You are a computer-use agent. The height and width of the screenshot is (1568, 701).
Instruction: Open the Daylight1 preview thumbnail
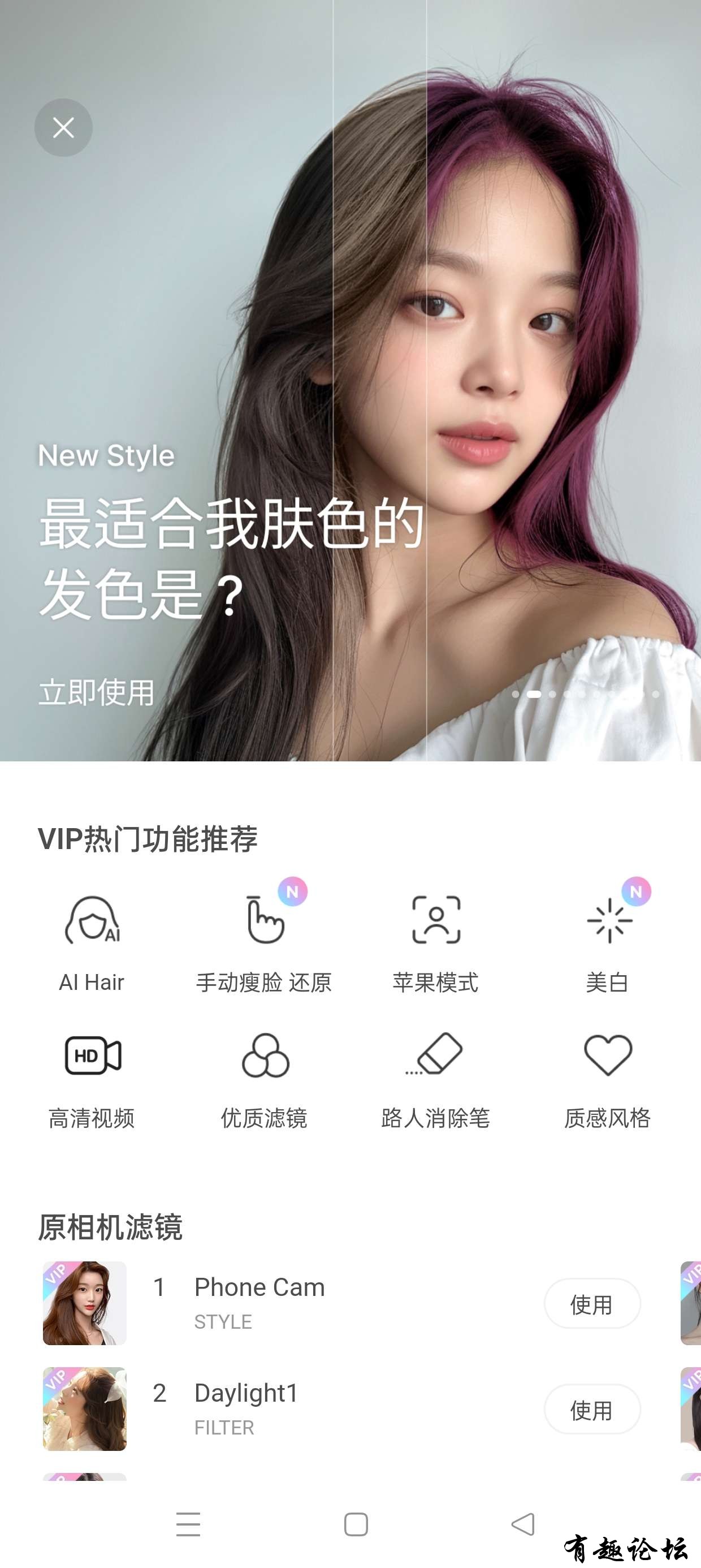(x=85, y=1409)
